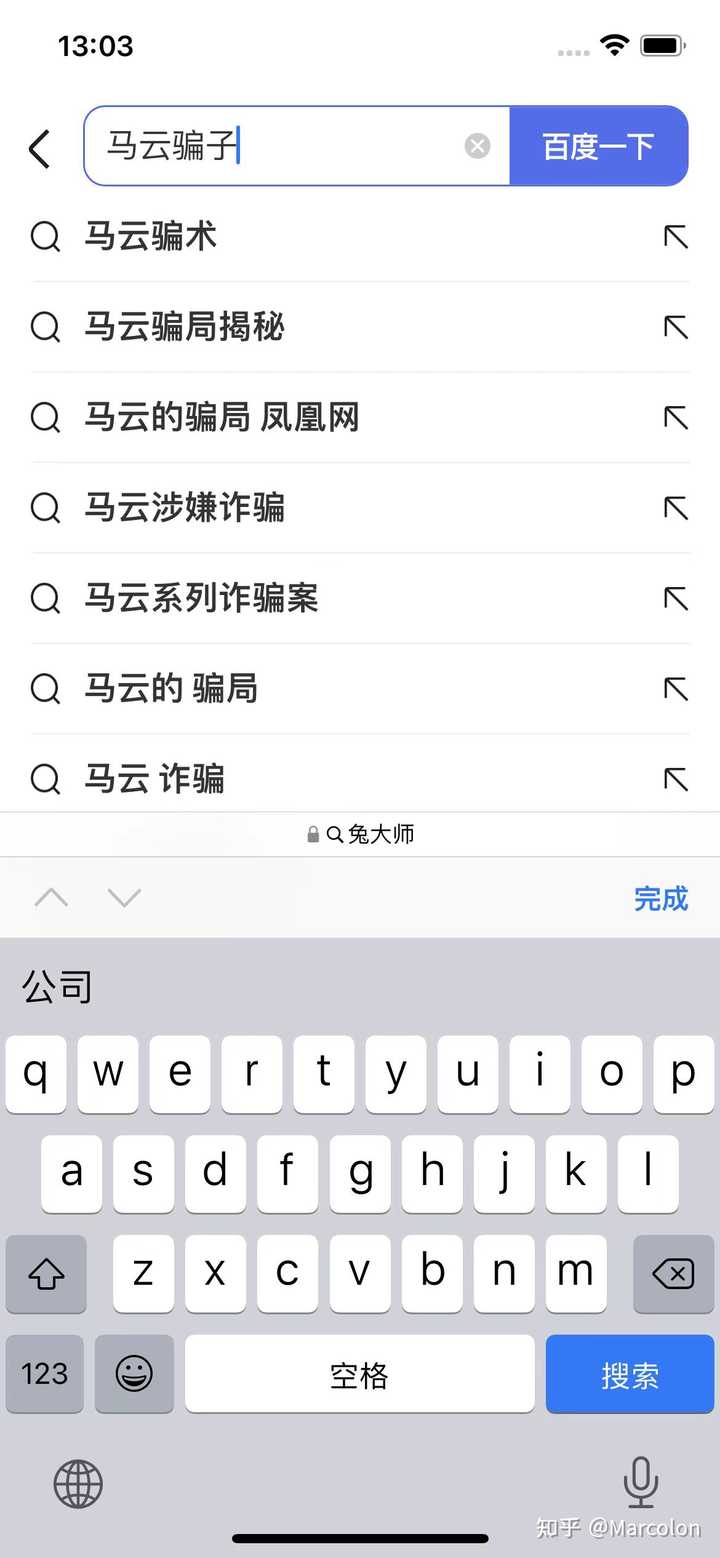This screenshot has width=720, height=1558.
Task: Toggle the Shift key on the keyboard
Action: 46,1274
